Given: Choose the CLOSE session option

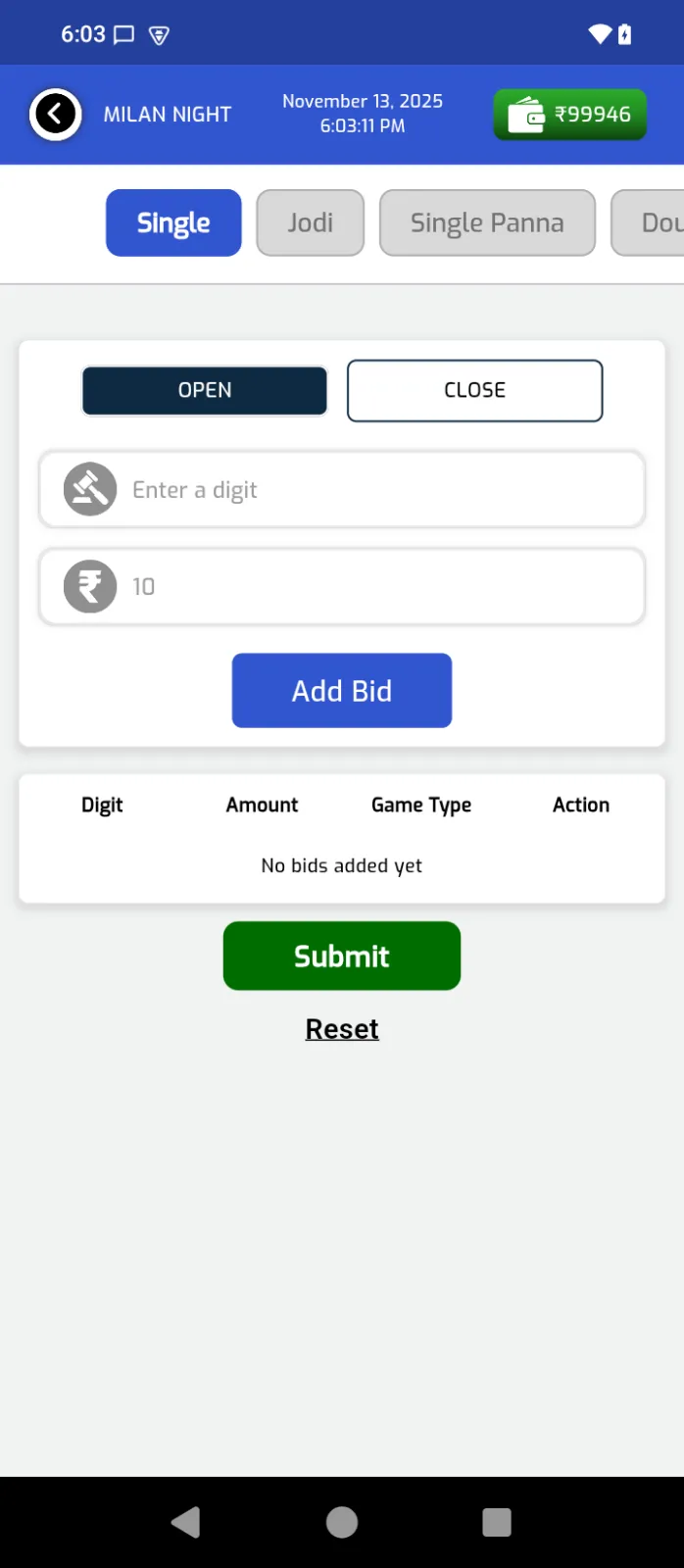Looking at the screenshot, I should click(x=474, y=390).
